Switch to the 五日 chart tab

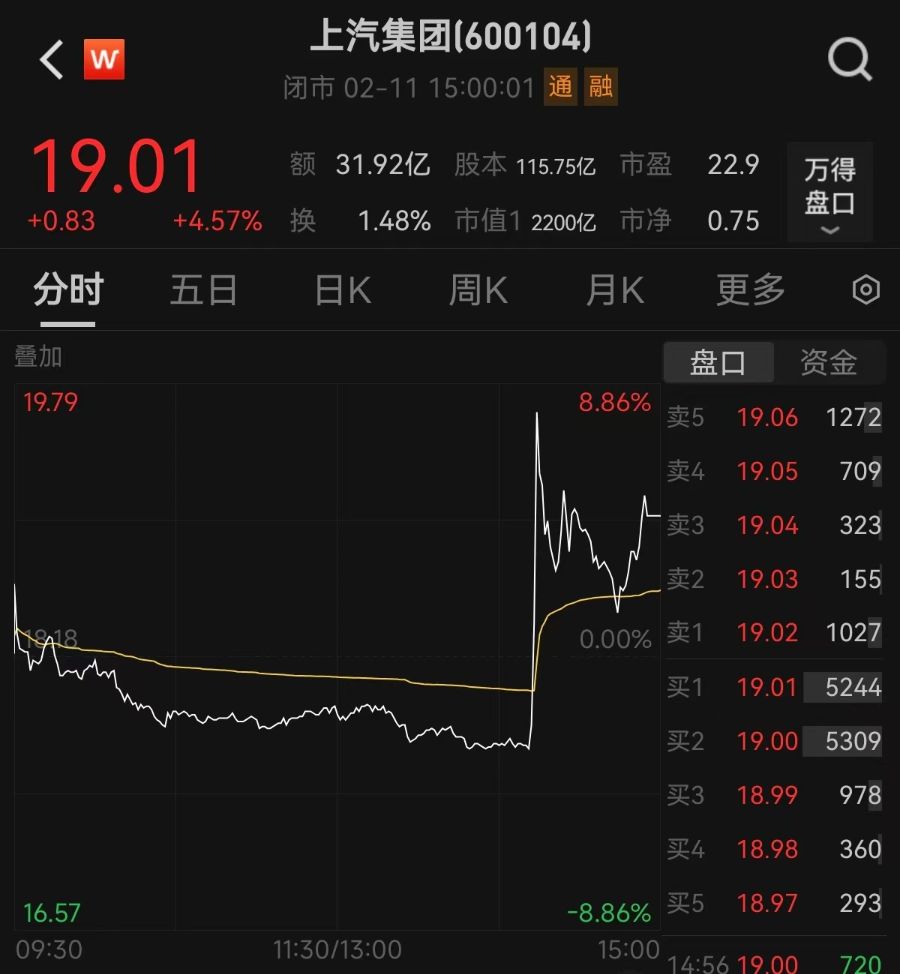click(203, 291)
